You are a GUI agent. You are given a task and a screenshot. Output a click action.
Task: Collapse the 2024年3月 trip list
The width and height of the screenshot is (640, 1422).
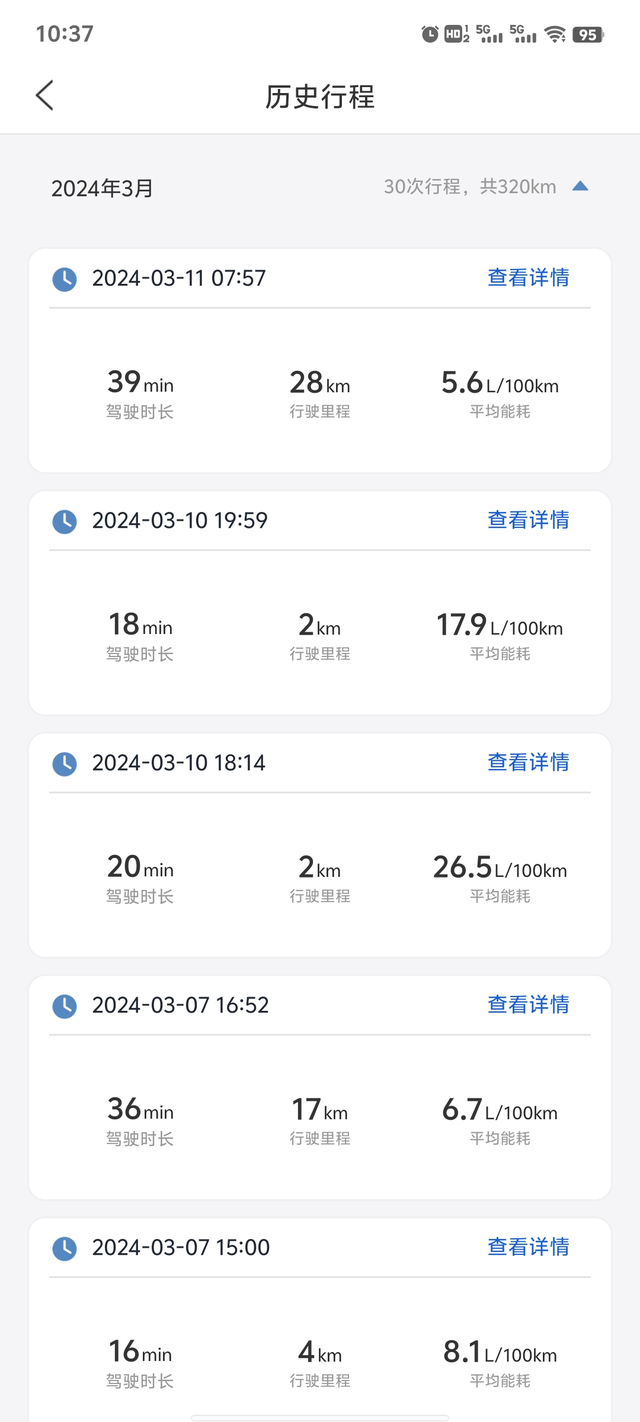(x=580, y=187)
